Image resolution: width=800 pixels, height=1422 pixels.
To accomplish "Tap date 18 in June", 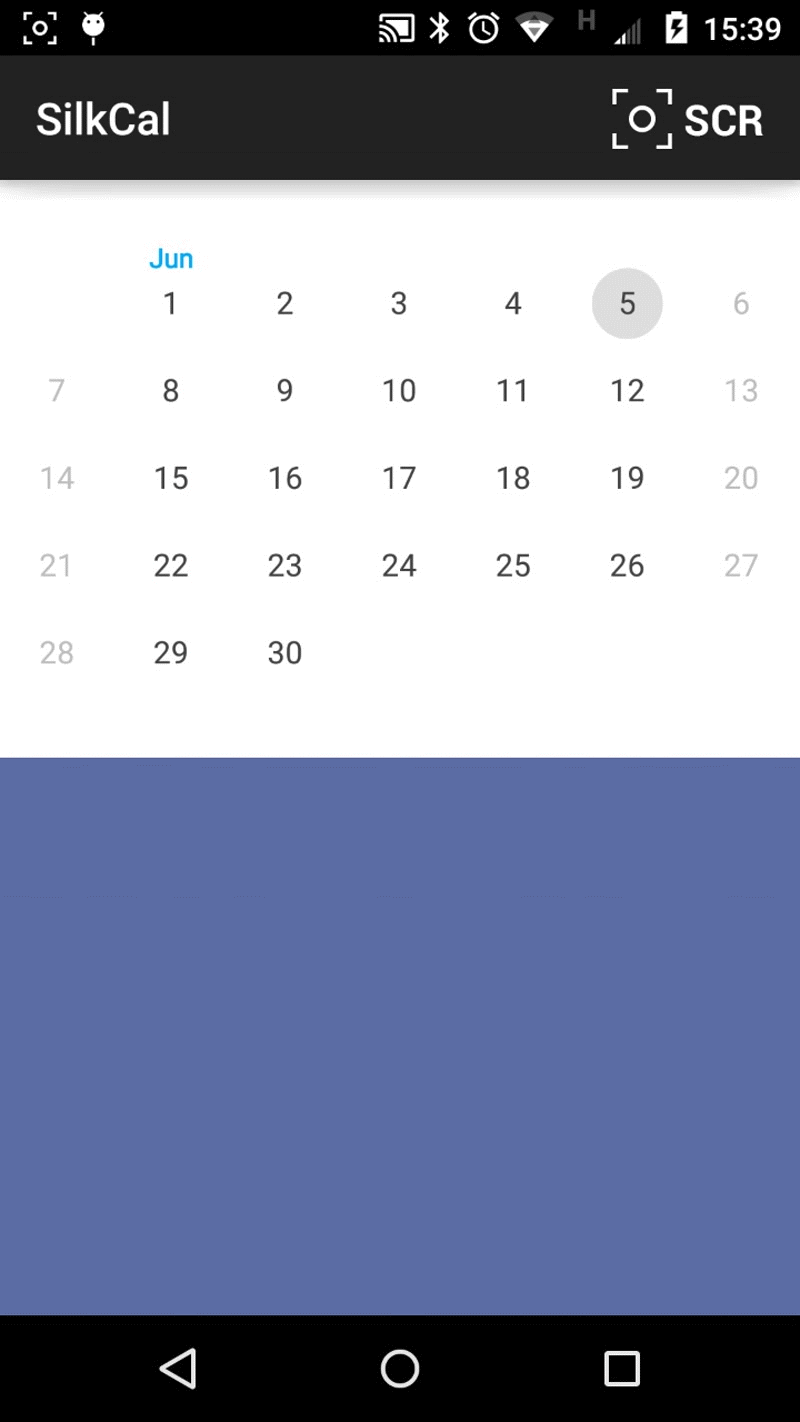I will click(x=513, y=478).
